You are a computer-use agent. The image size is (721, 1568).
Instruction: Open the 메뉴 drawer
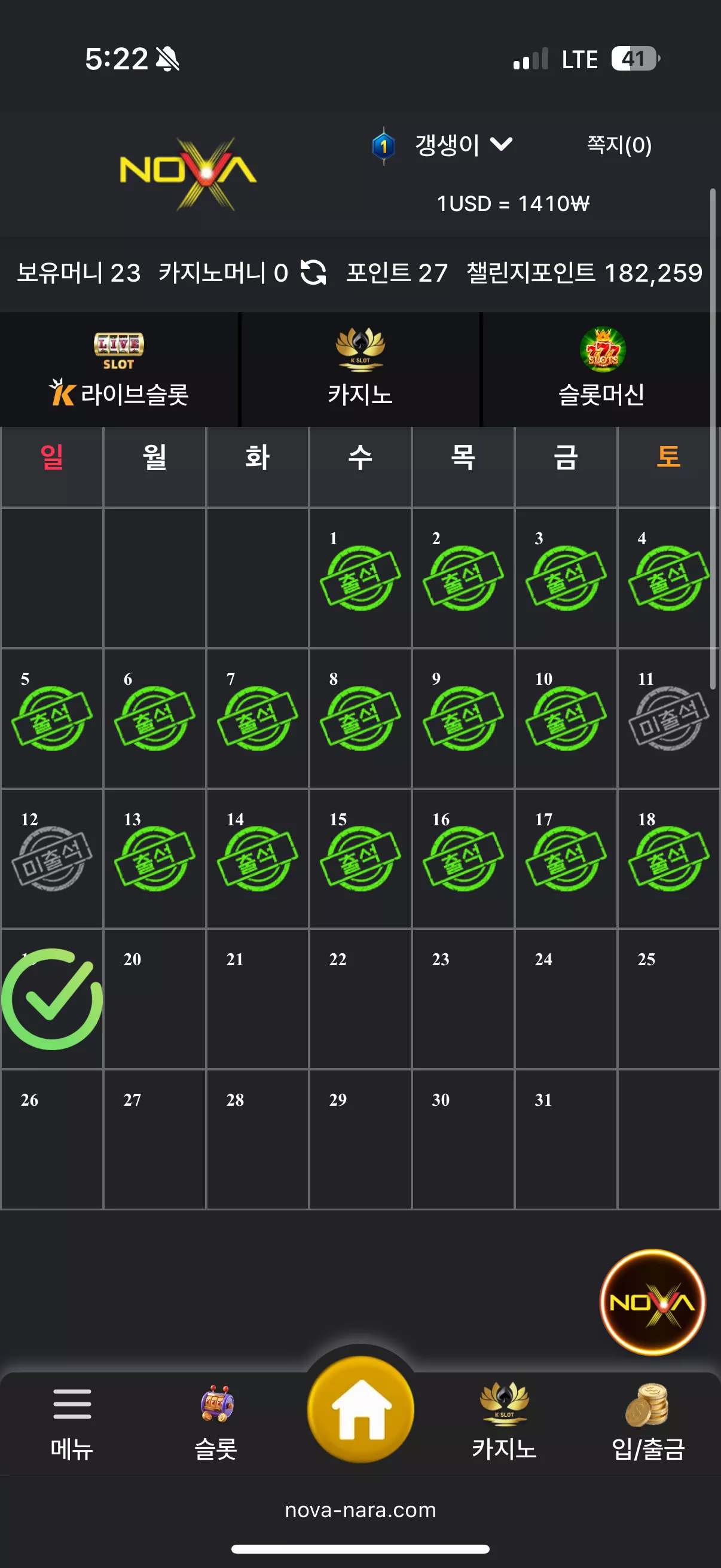72,1423
